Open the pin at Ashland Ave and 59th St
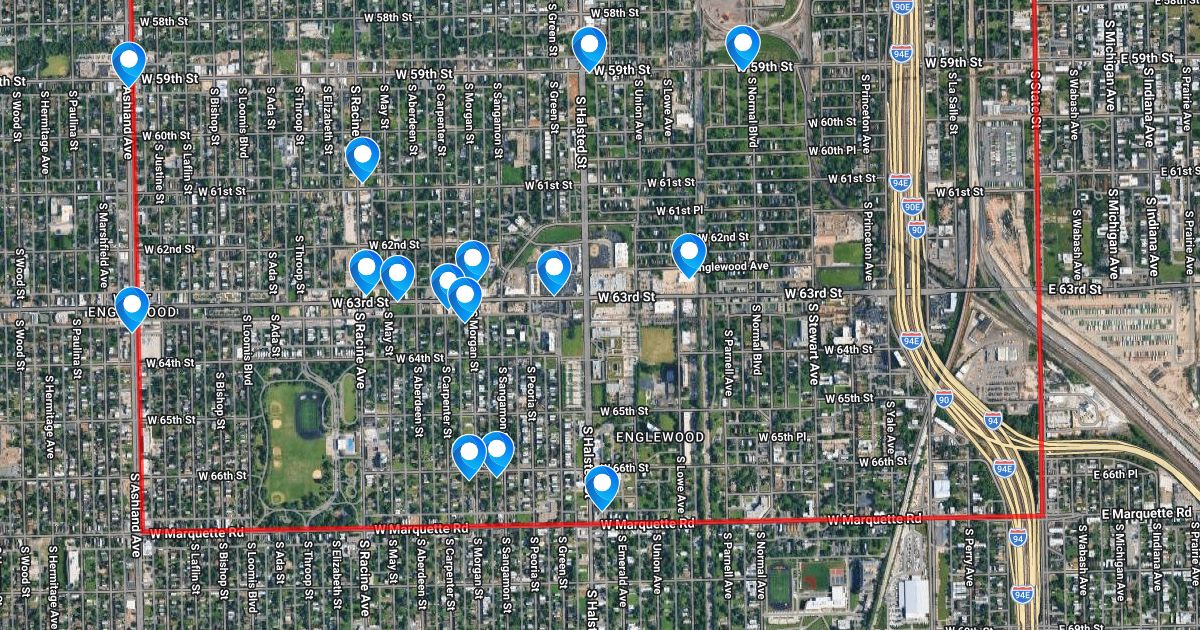The height and width of the screenshot is (630, 1200). pyautogui.click(x=129, y=61)
